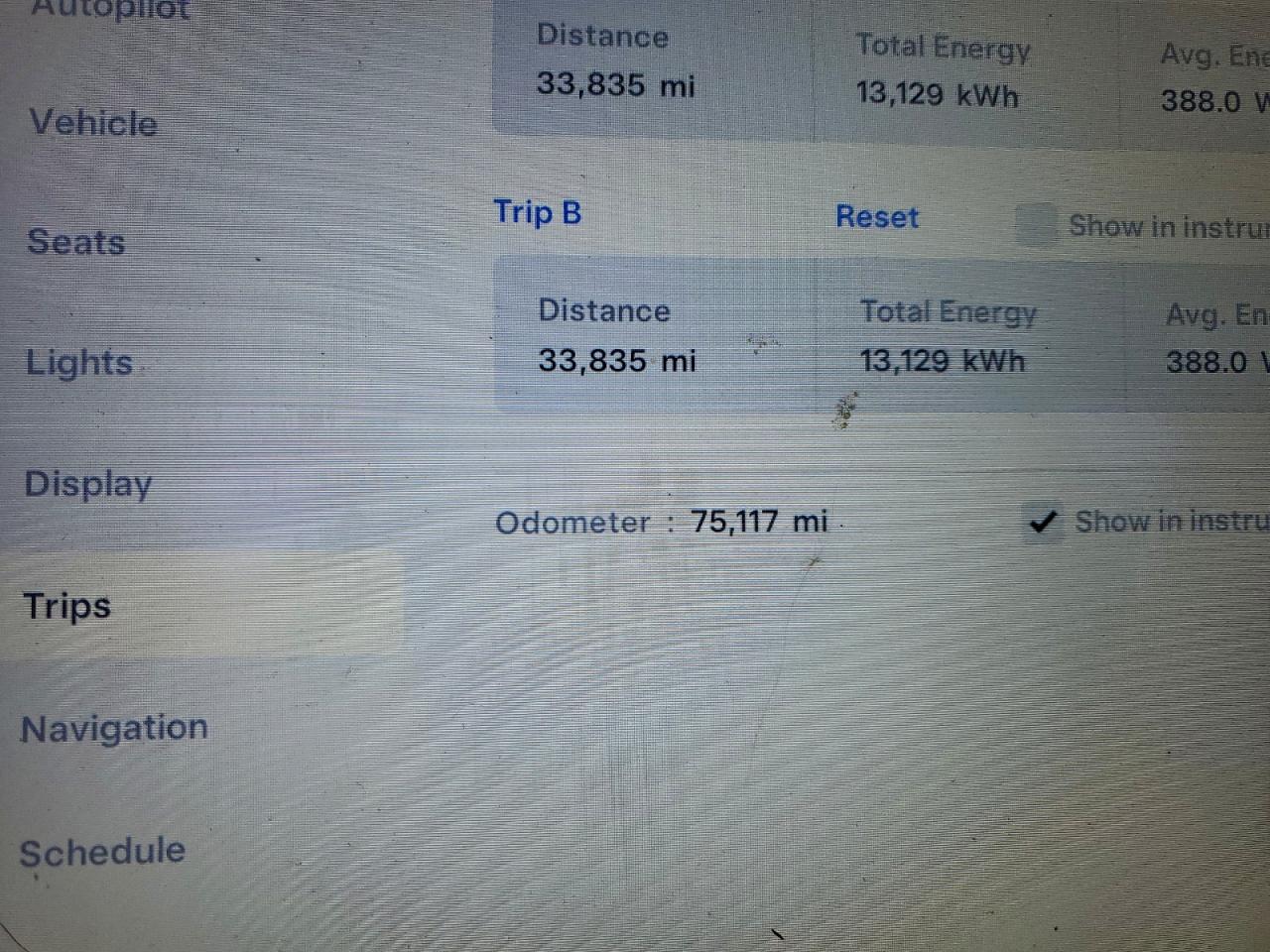Viewport: 1270px width, 952px height.
Task: Switch to the Lights section
Action: coord(79,363)
